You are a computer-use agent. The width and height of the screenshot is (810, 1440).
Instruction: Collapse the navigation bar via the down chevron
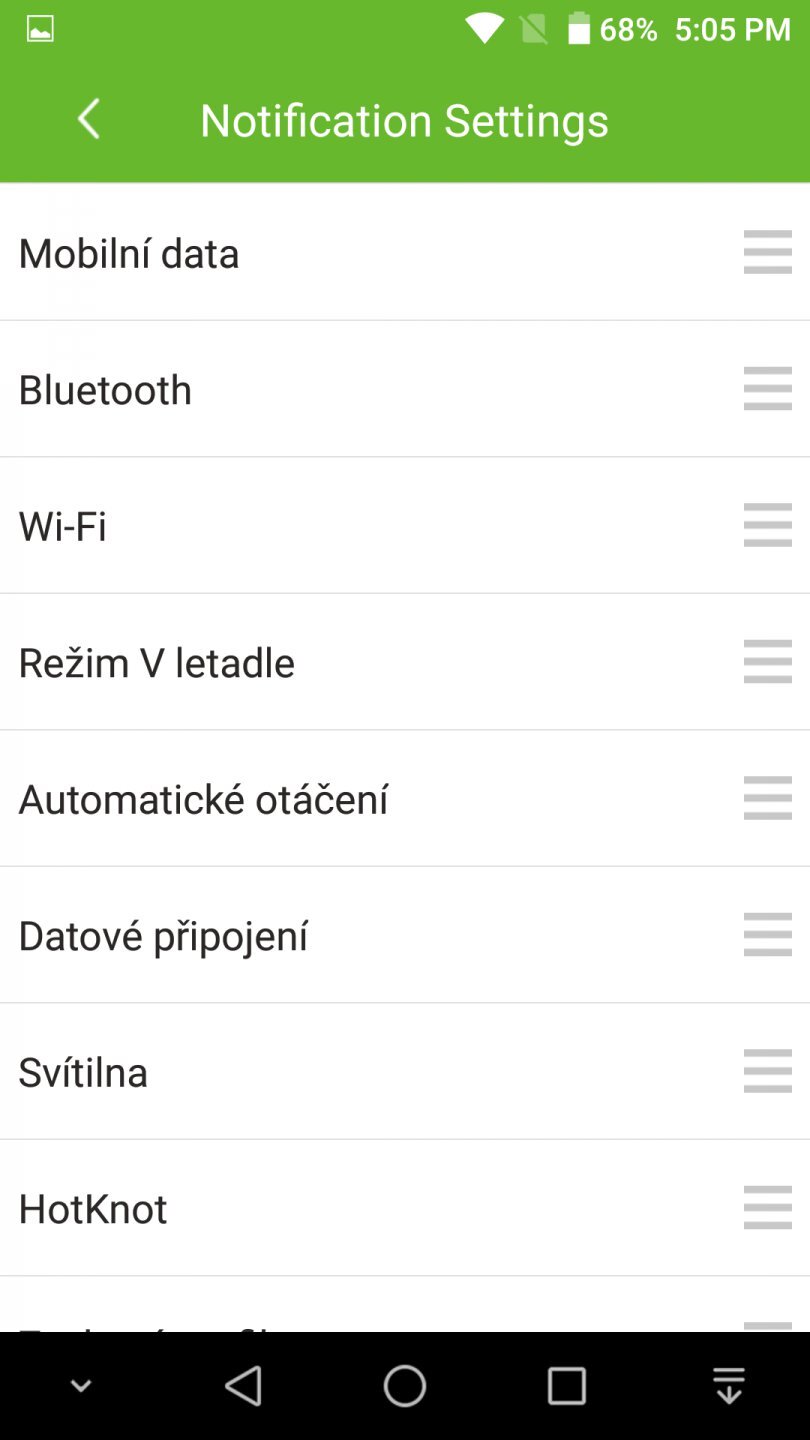coord(79,1385)
